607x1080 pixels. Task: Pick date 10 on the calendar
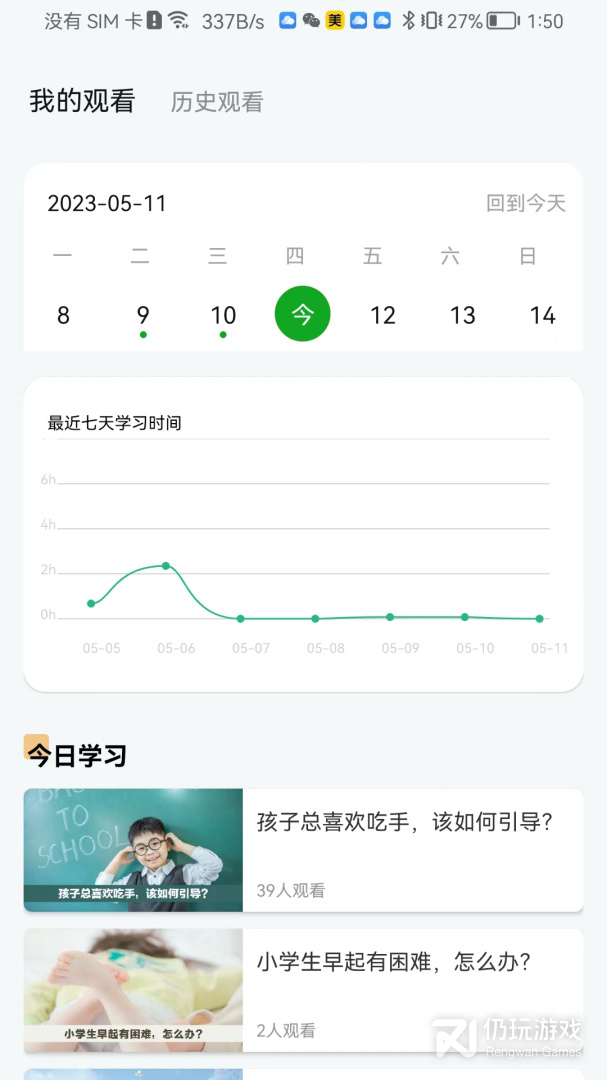(223, 316)
